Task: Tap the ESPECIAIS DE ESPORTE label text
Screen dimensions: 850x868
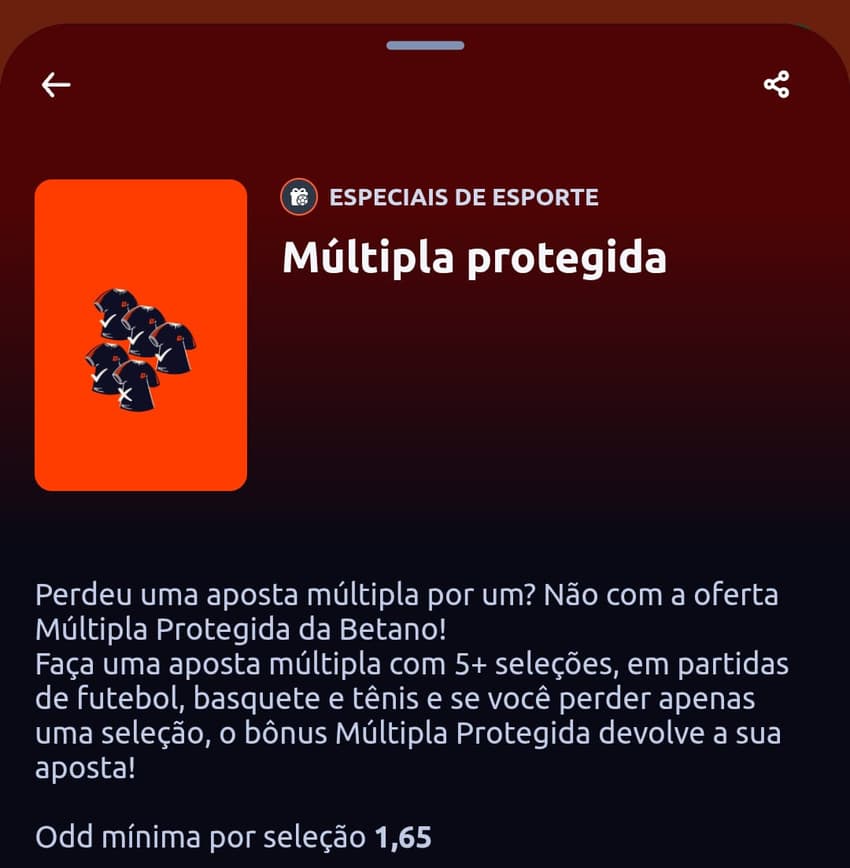Action: coord(463,197)
